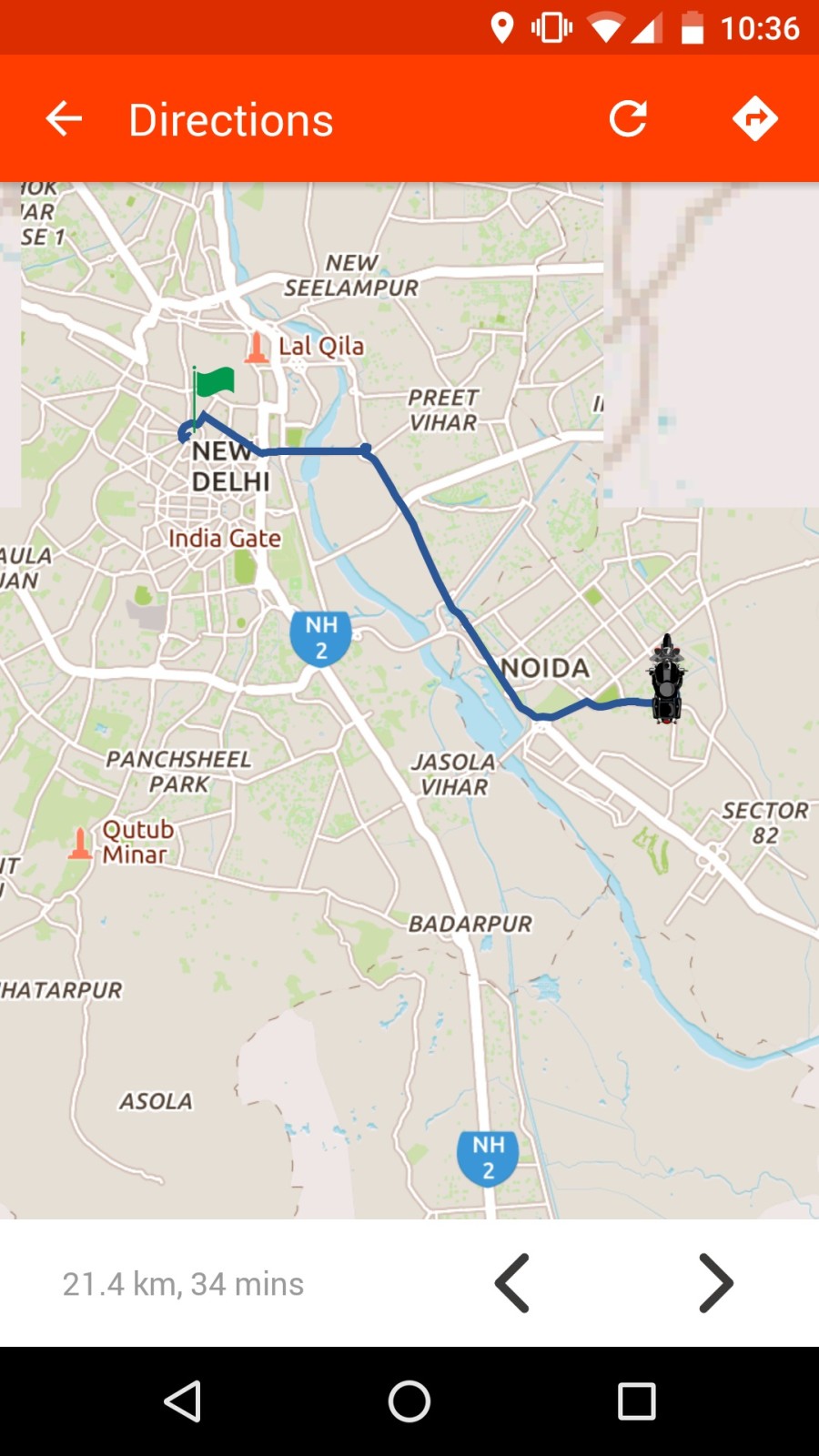The height and width of the screenshot is (1456, 819).
Task: Return to the Android home screen
Action: pos(409,1401)
